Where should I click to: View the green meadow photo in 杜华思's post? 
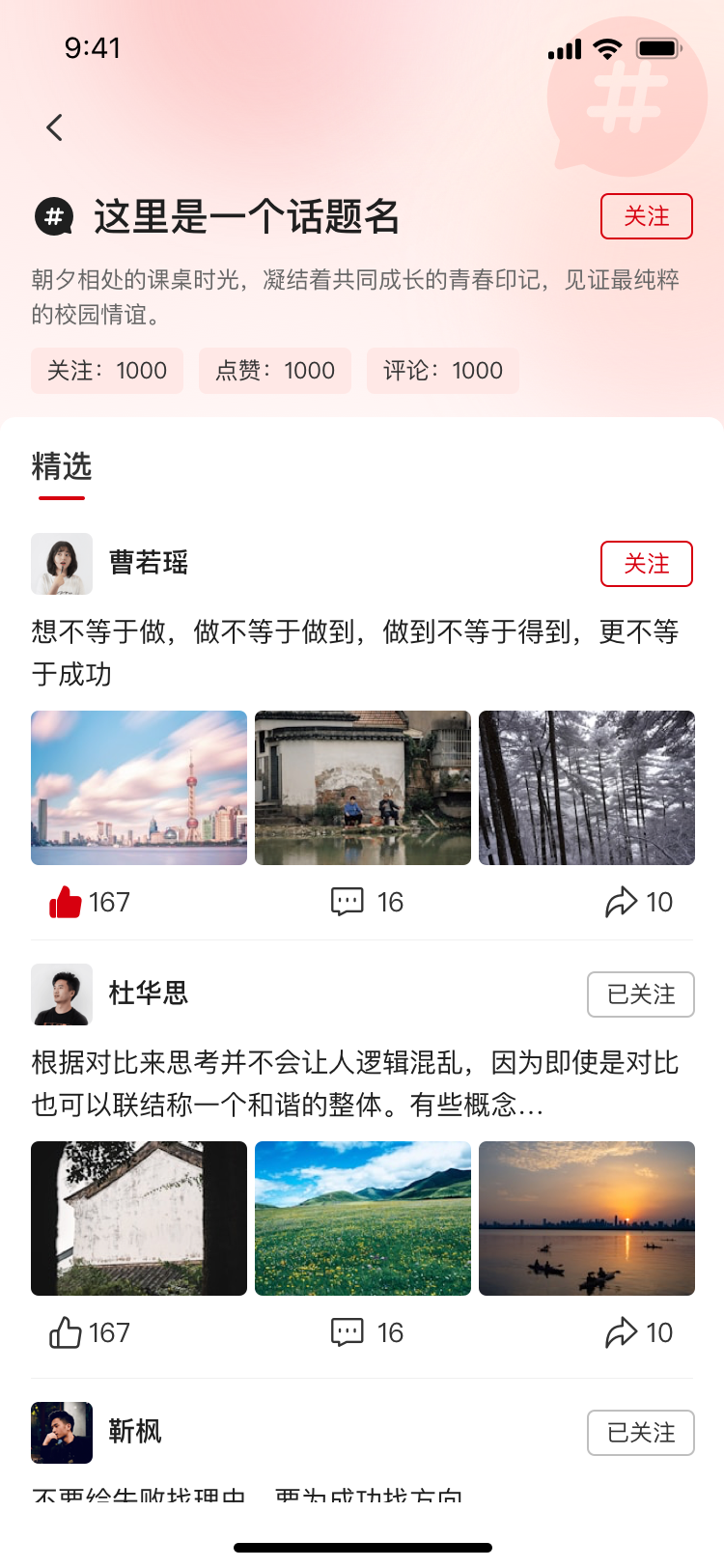[x=363, y=1218]
